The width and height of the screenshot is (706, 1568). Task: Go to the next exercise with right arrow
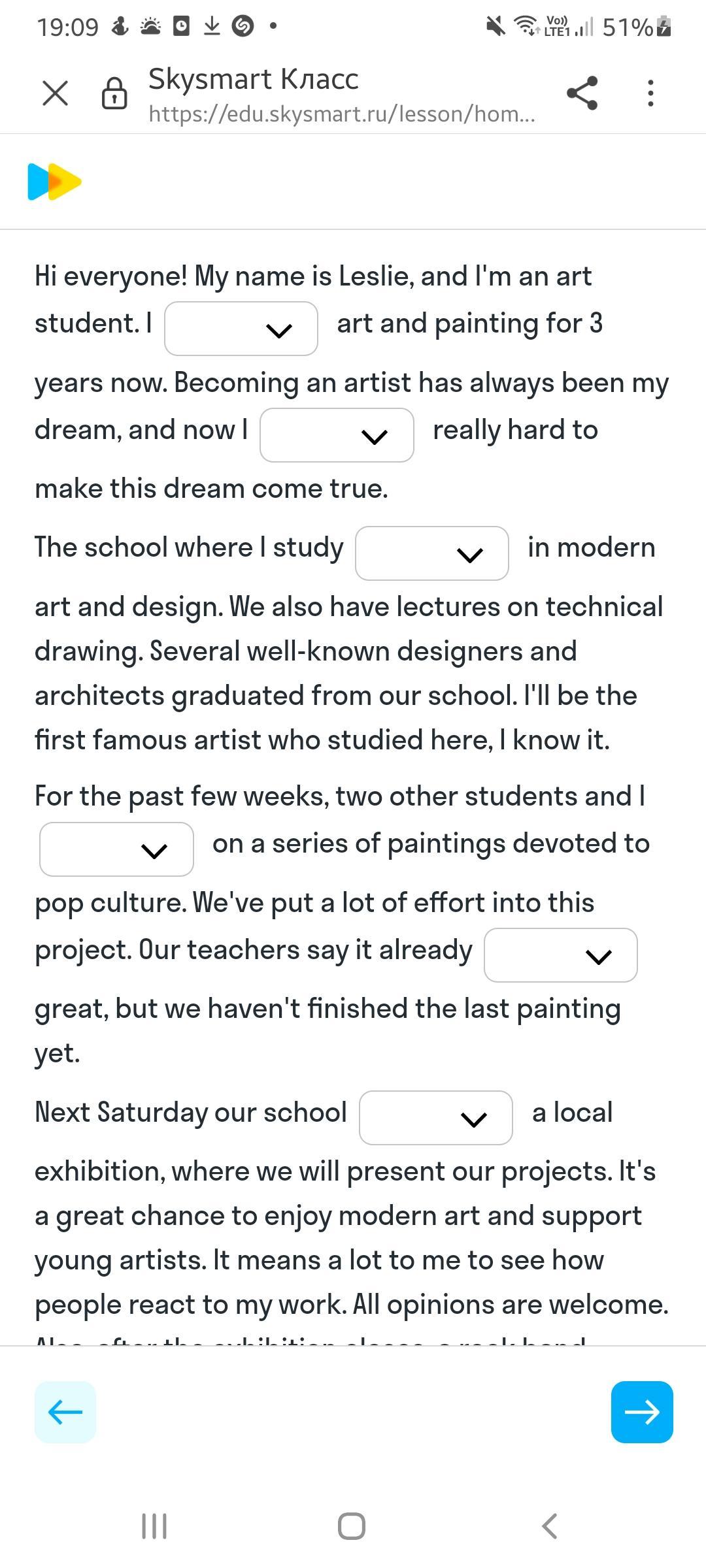[x=642, y=1412]
